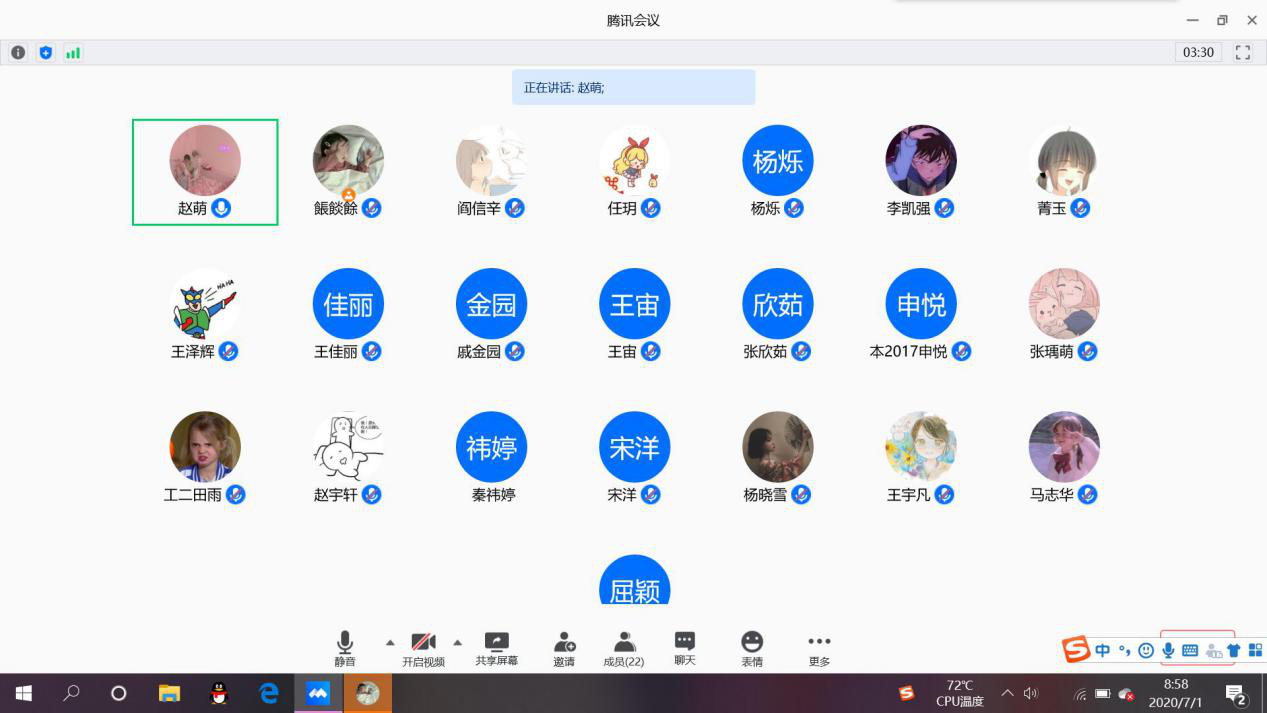Show meeting info via the info icon
Screen dimensions: 1267x713
18,52
